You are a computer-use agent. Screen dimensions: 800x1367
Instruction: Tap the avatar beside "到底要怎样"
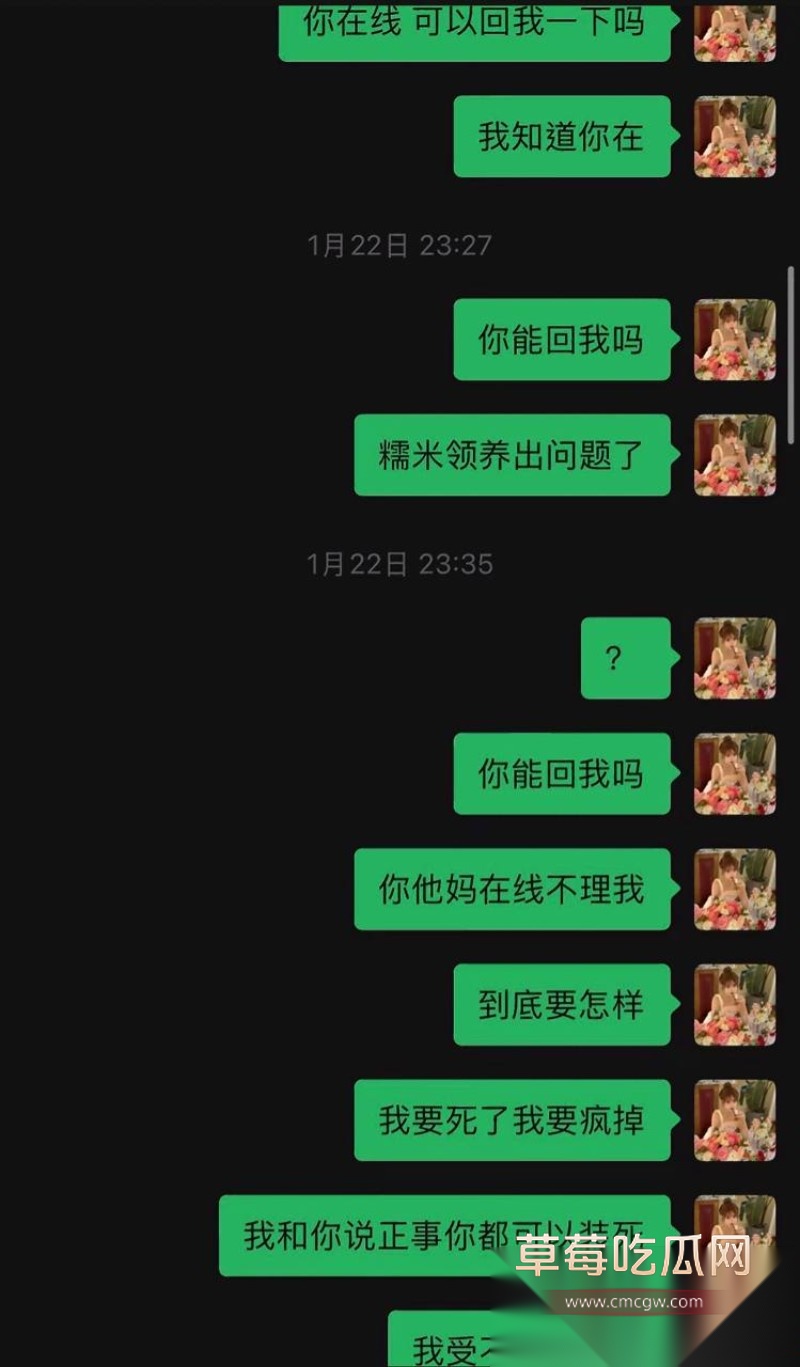click(735, 1006)
